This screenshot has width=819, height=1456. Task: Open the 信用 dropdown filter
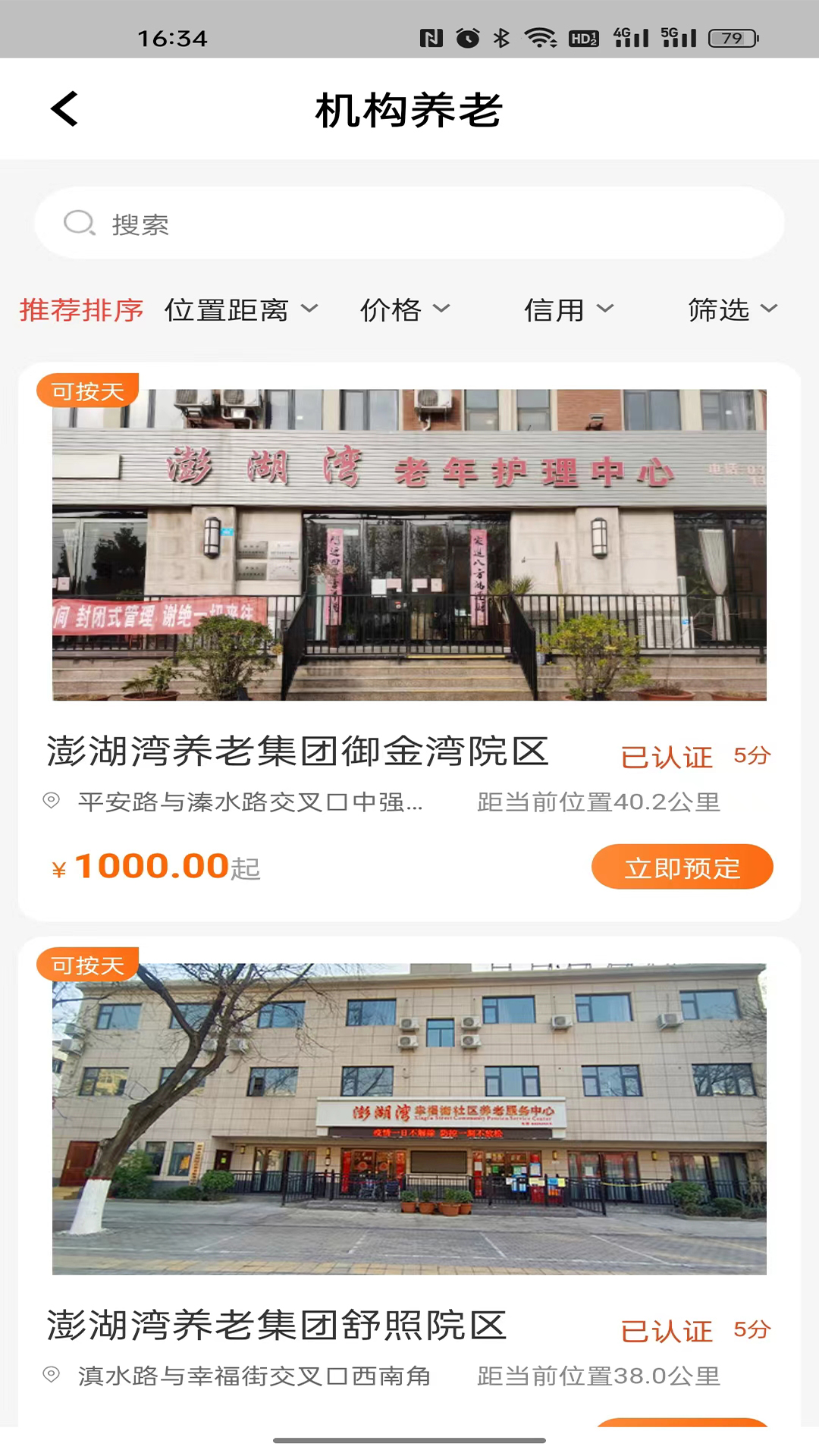(569, 309)
